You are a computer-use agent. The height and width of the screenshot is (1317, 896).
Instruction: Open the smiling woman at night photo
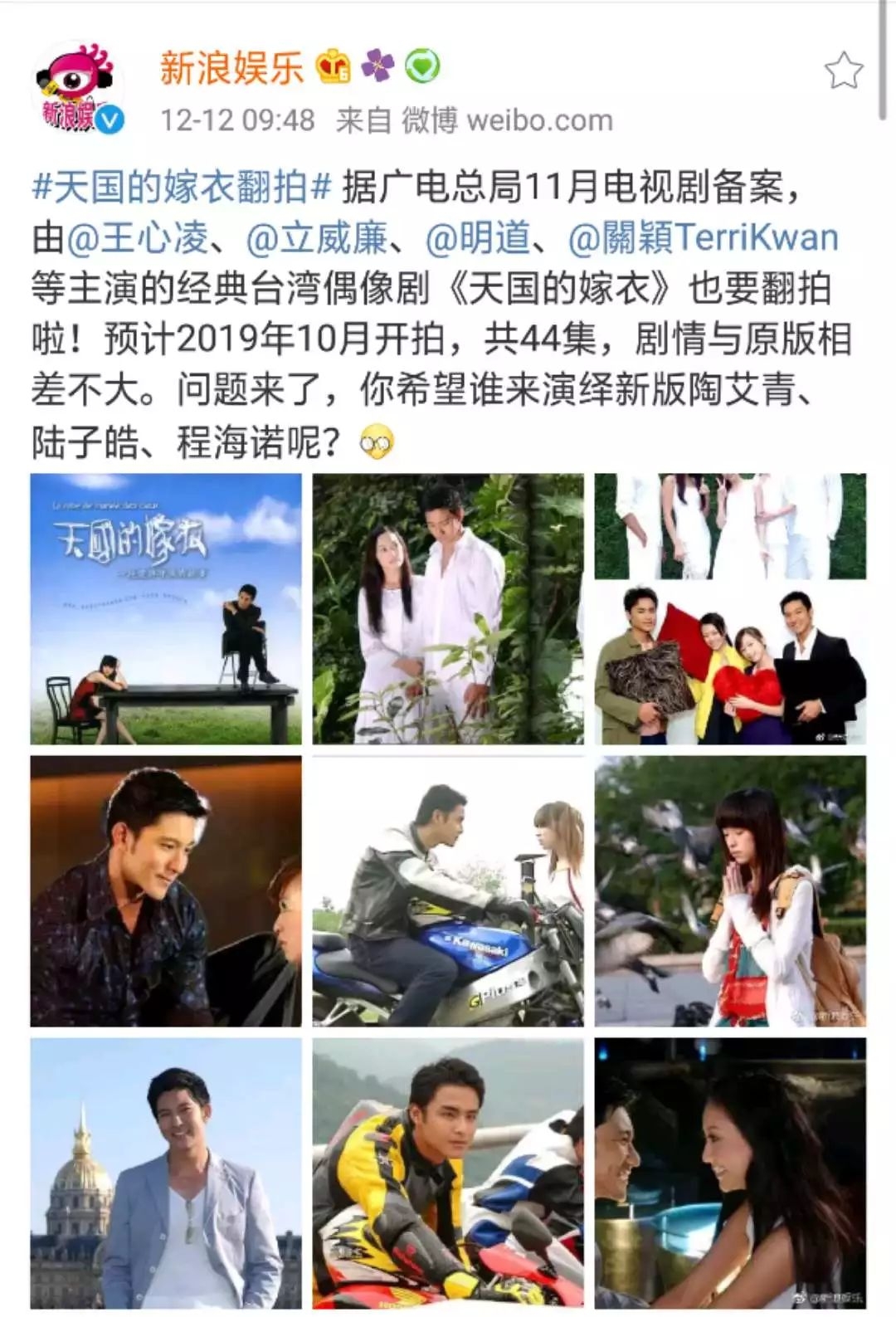(730, 1173)
